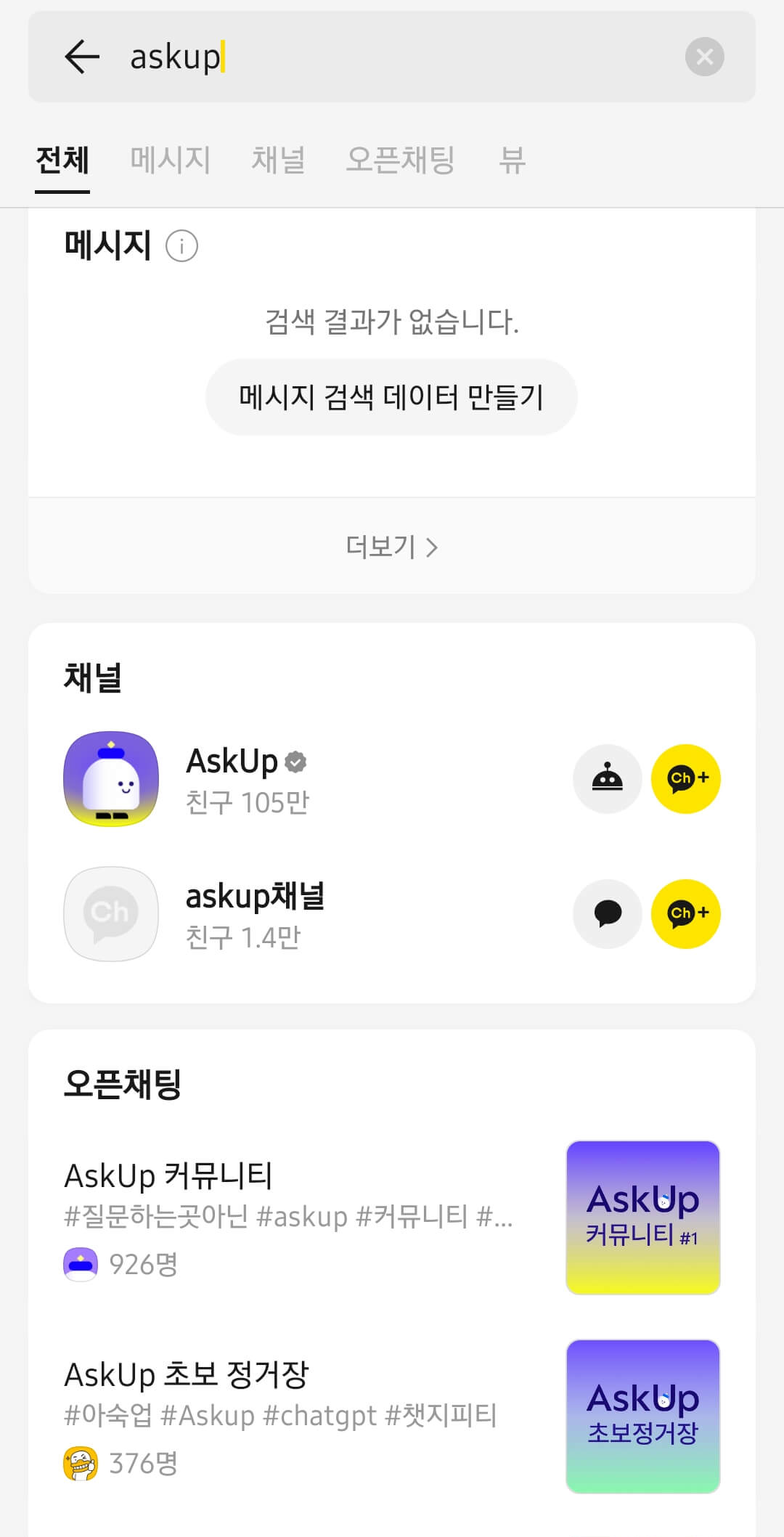The width and height of the screenshot is (784, 1537).
Task: Add askup채널 via its Ch+ icon
Action: pyautogui.click(x=685, y=914)
